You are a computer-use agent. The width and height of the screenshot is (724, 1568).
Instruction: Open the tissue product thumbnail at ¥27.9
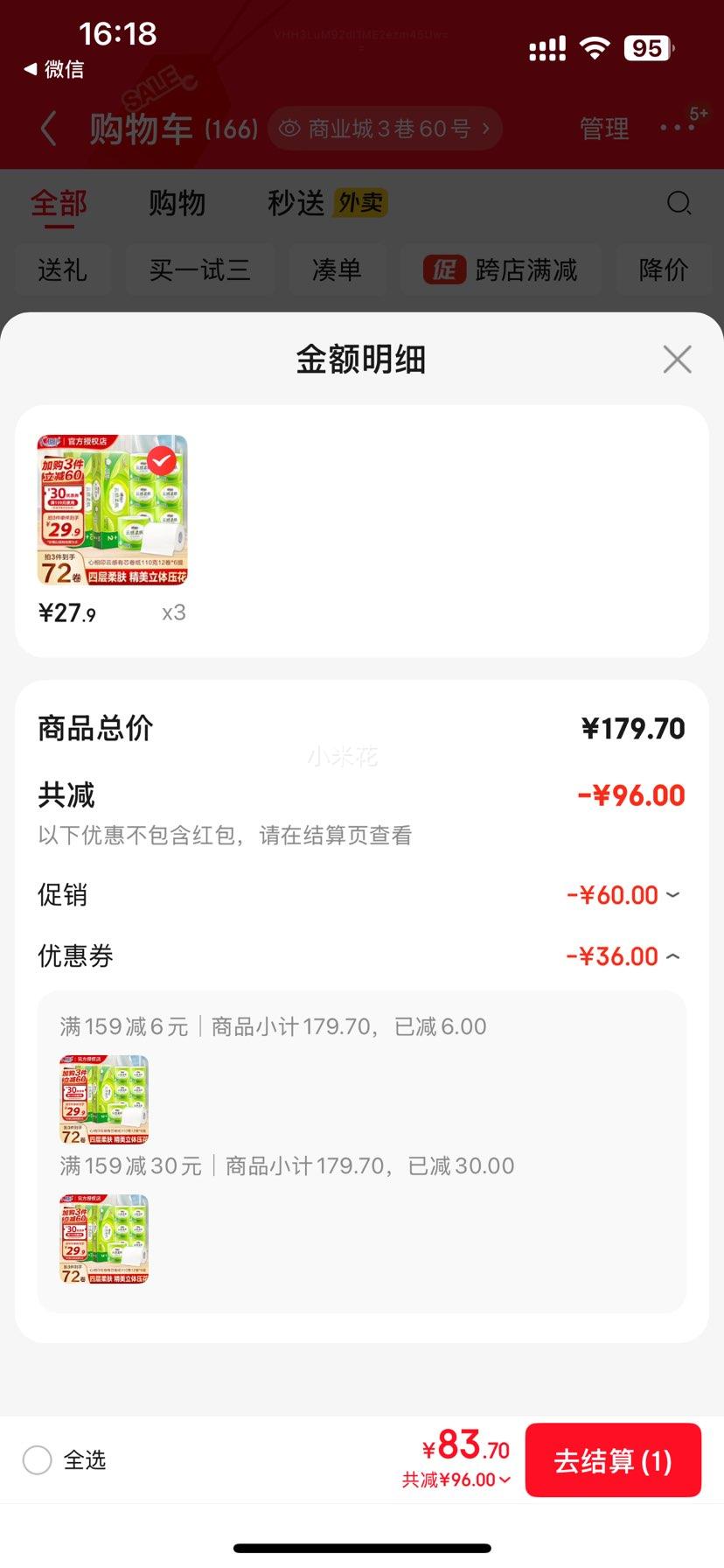112,510
